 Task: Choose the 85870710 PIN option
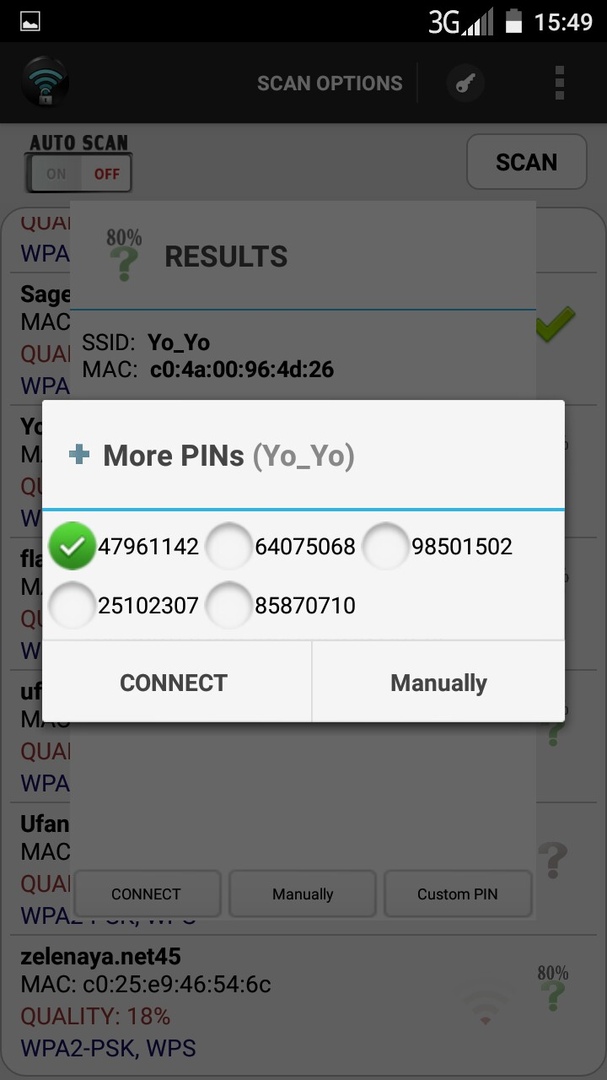(x=229, y=606)
